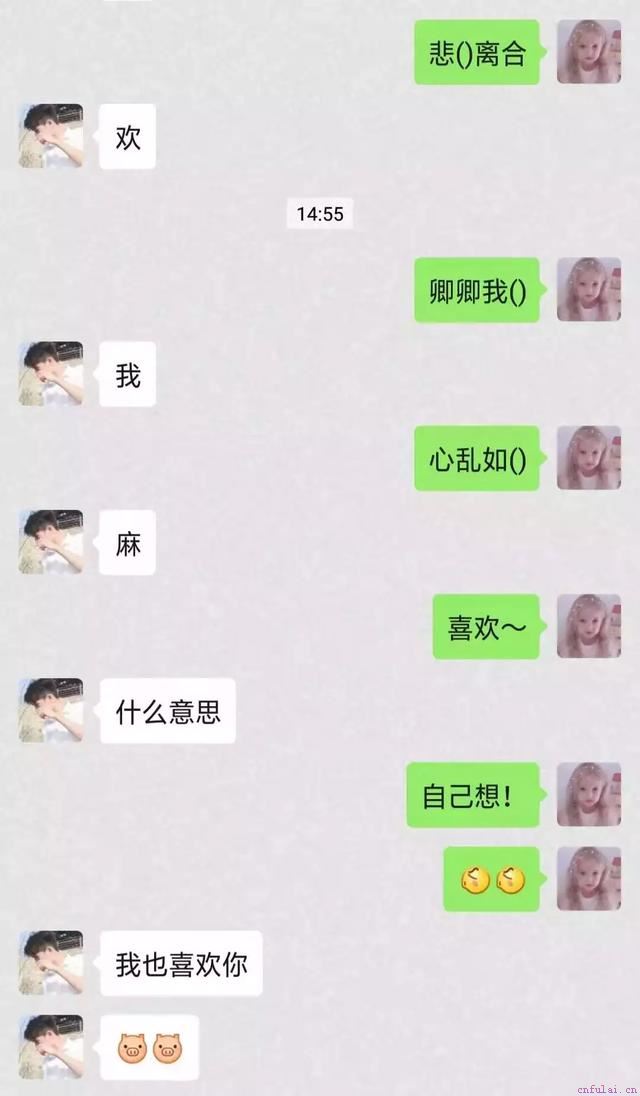Open the avatar next to the 我 reply
This screenshot has height=1096, width=640.
(51, 374)
